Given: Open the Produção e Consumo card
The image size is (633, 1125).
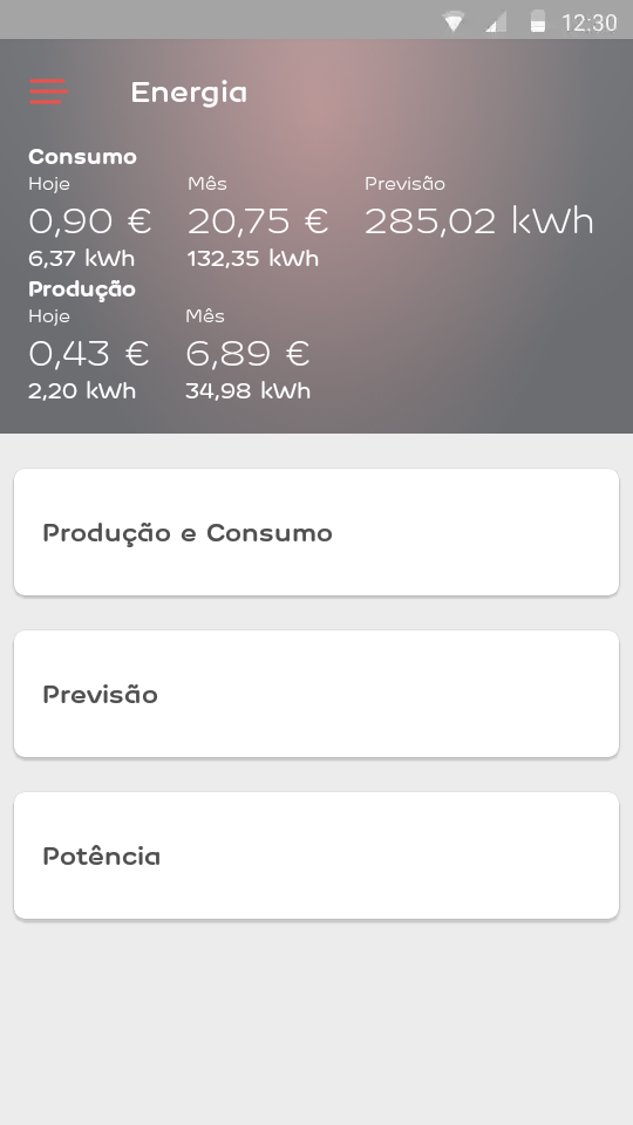Looking at the screenshot, I should [316, 532].
